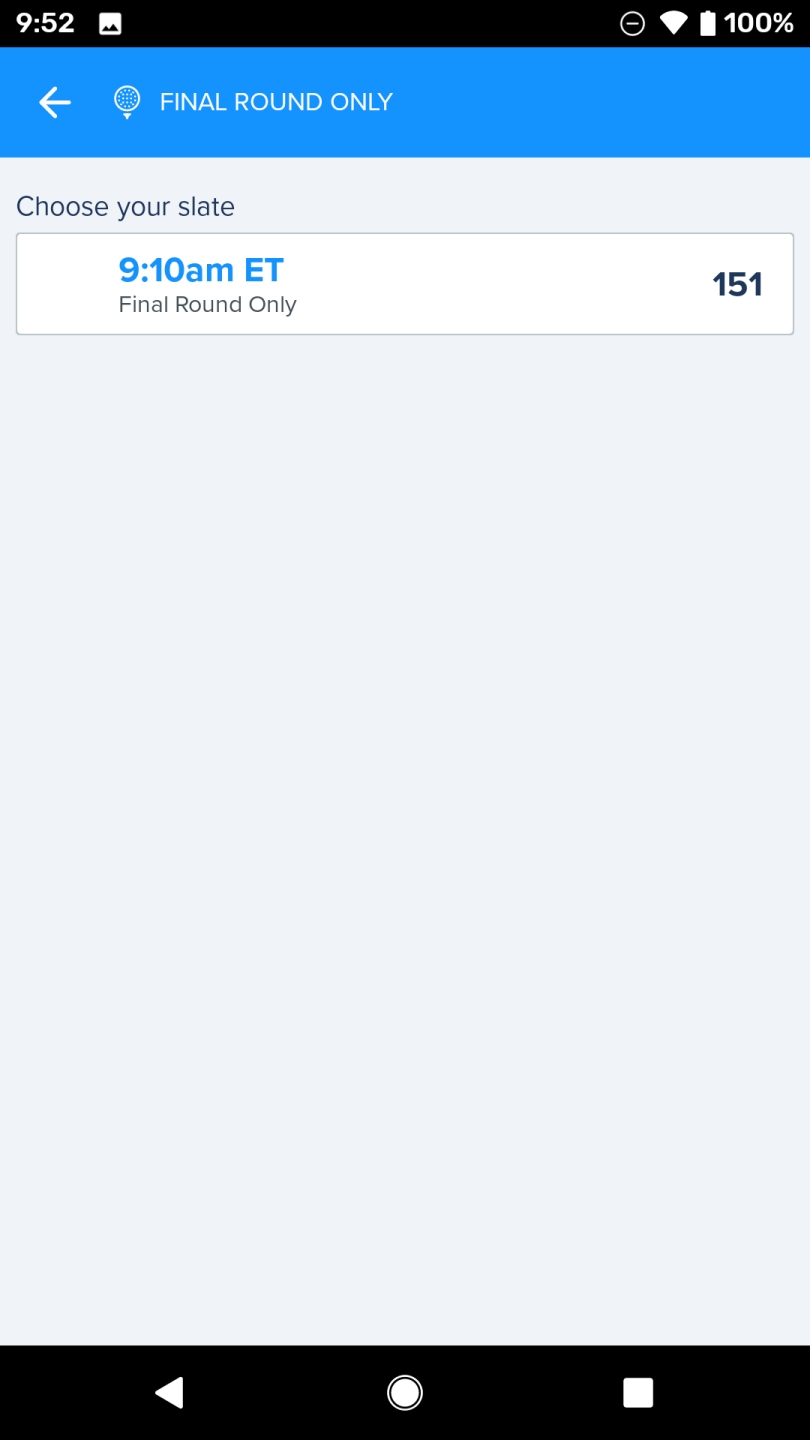Viewport: 810px width, 1440px height.
Task: Open the recent apps view
Action: [x=638, y=1392]
